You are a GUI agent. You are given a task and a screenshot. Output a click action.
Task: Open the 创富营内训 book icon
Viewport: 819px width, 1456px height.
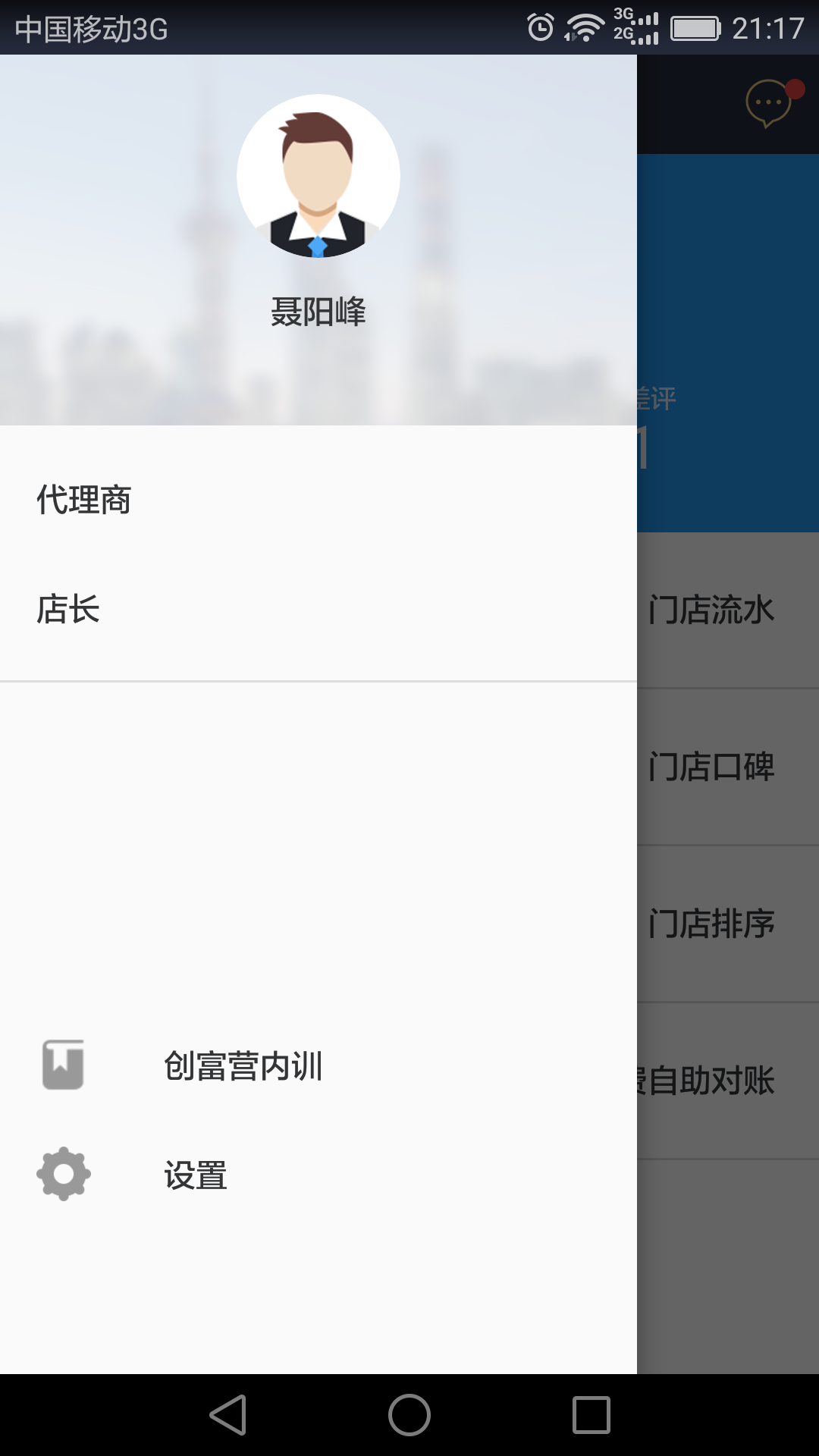click(64, 1065)
